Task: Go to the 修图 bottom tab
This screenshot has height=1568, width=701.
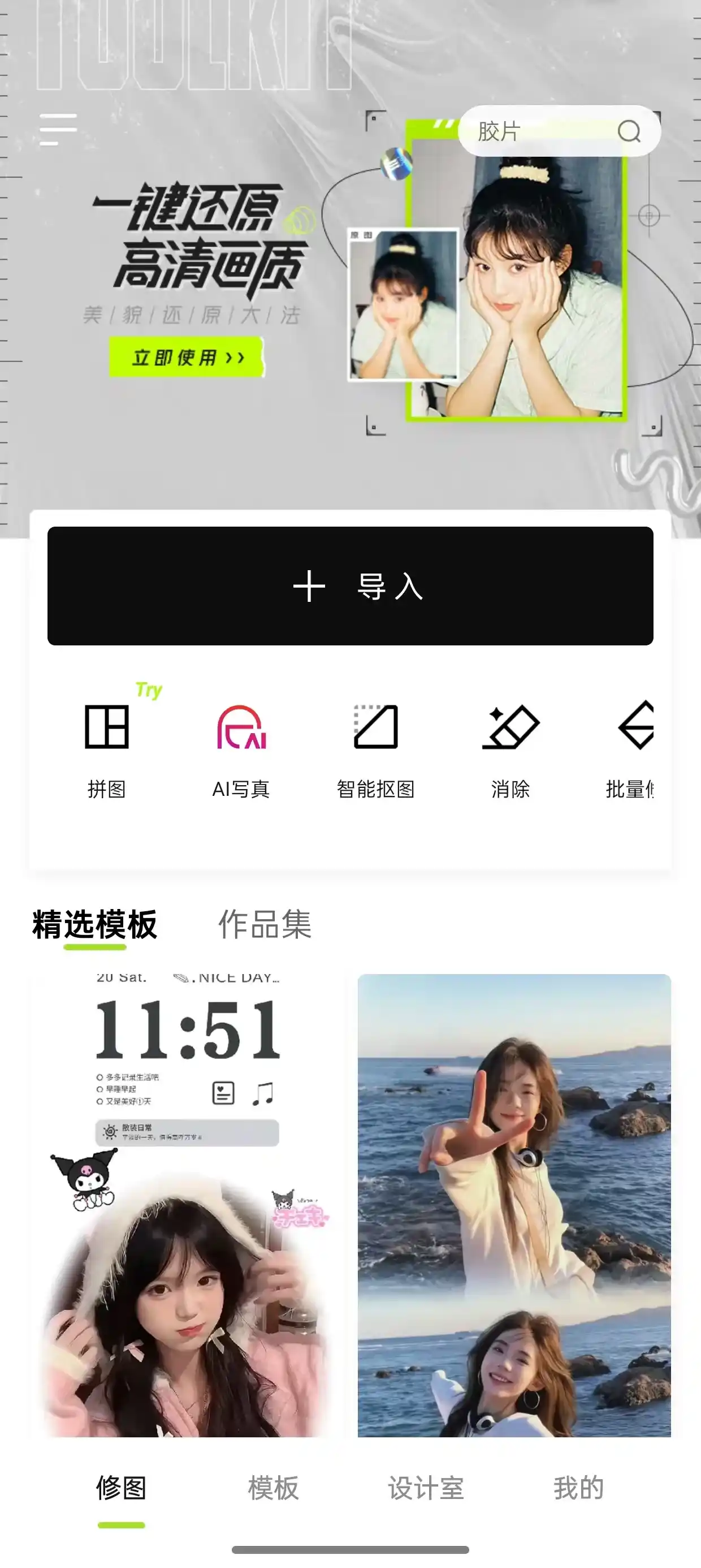Action: point(121,1489)
